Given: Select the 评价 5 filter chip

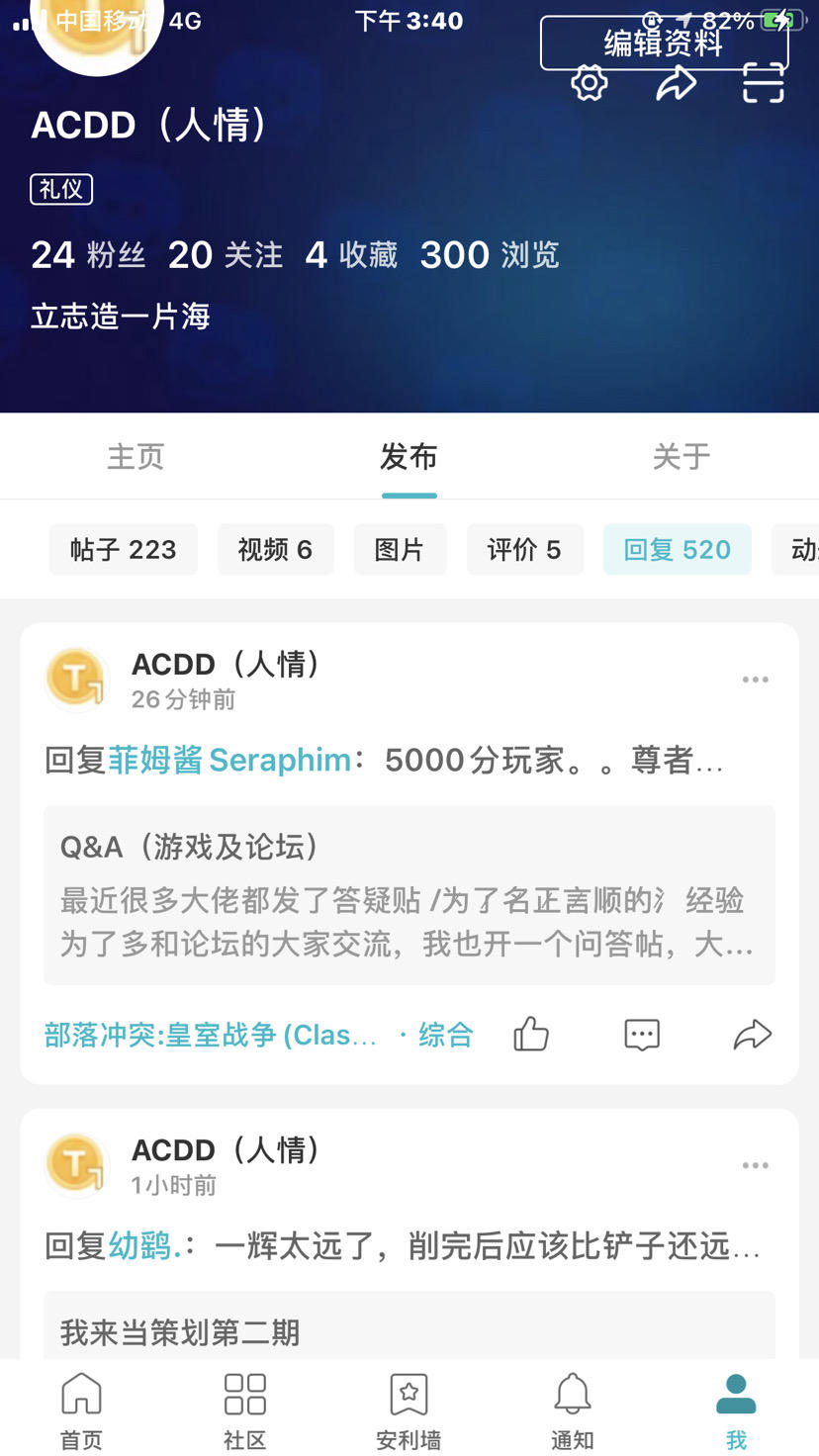Looking at the screenshot, I should [x=524, y=550].
